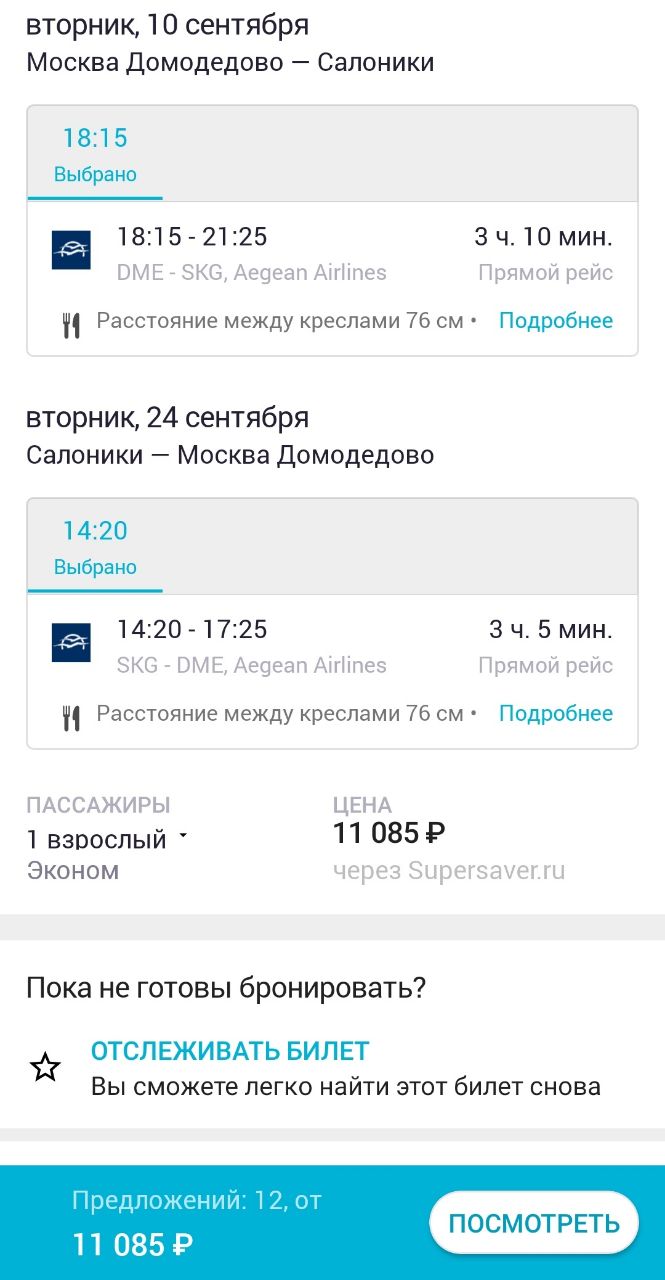
Task: Expand the 1 взрослый passengers dropdown
Action: coord(107,839)
